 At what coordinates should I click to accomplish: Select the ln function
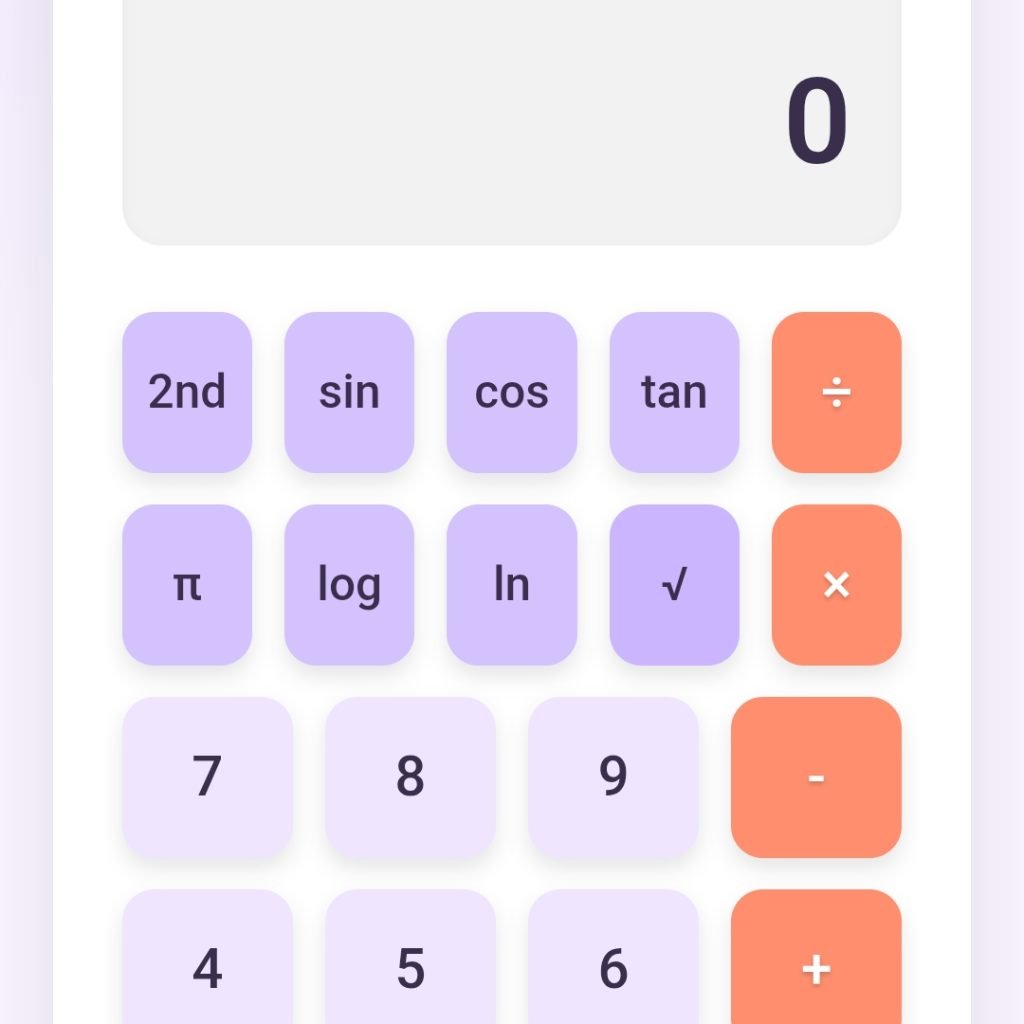pyautogui.click(x=511, y=585)
